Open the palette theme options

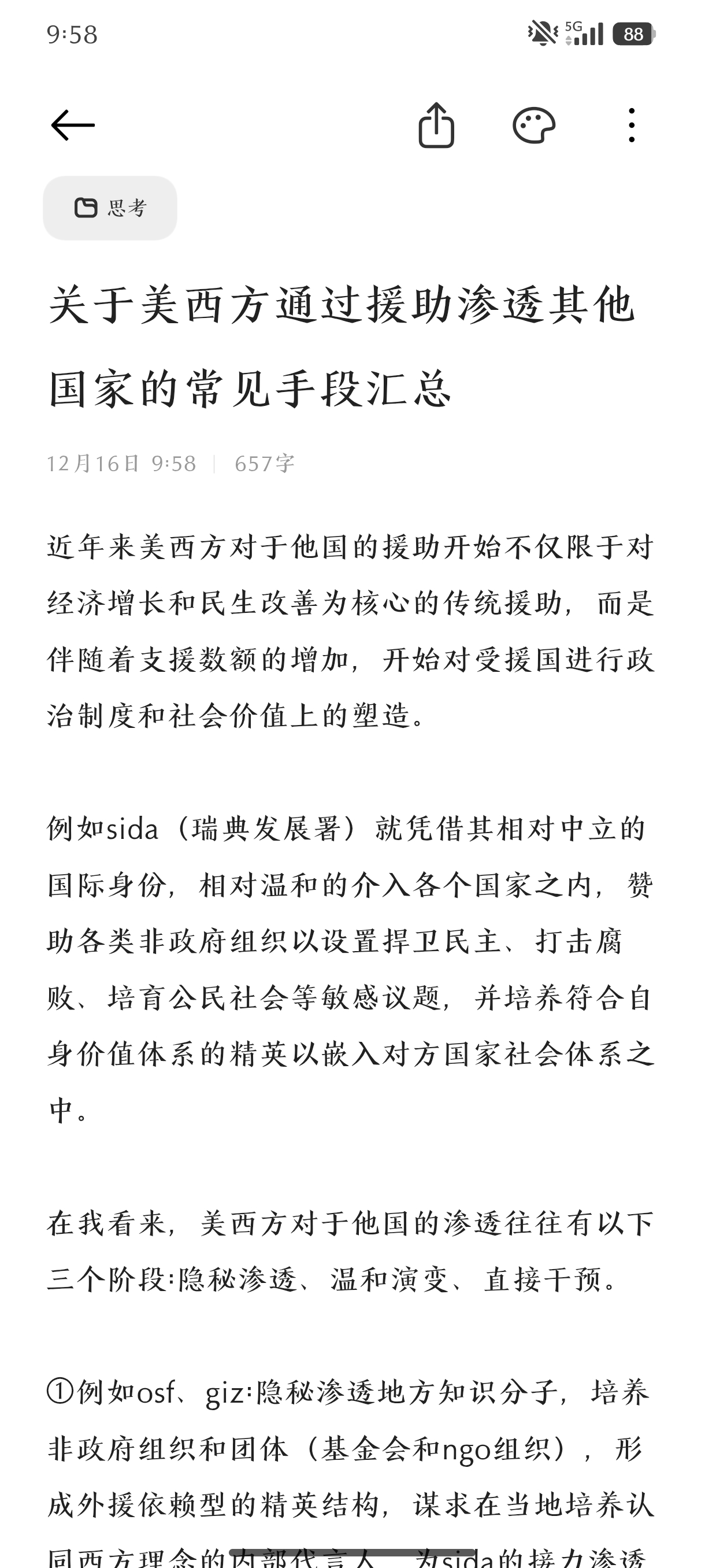coord(533,125)
